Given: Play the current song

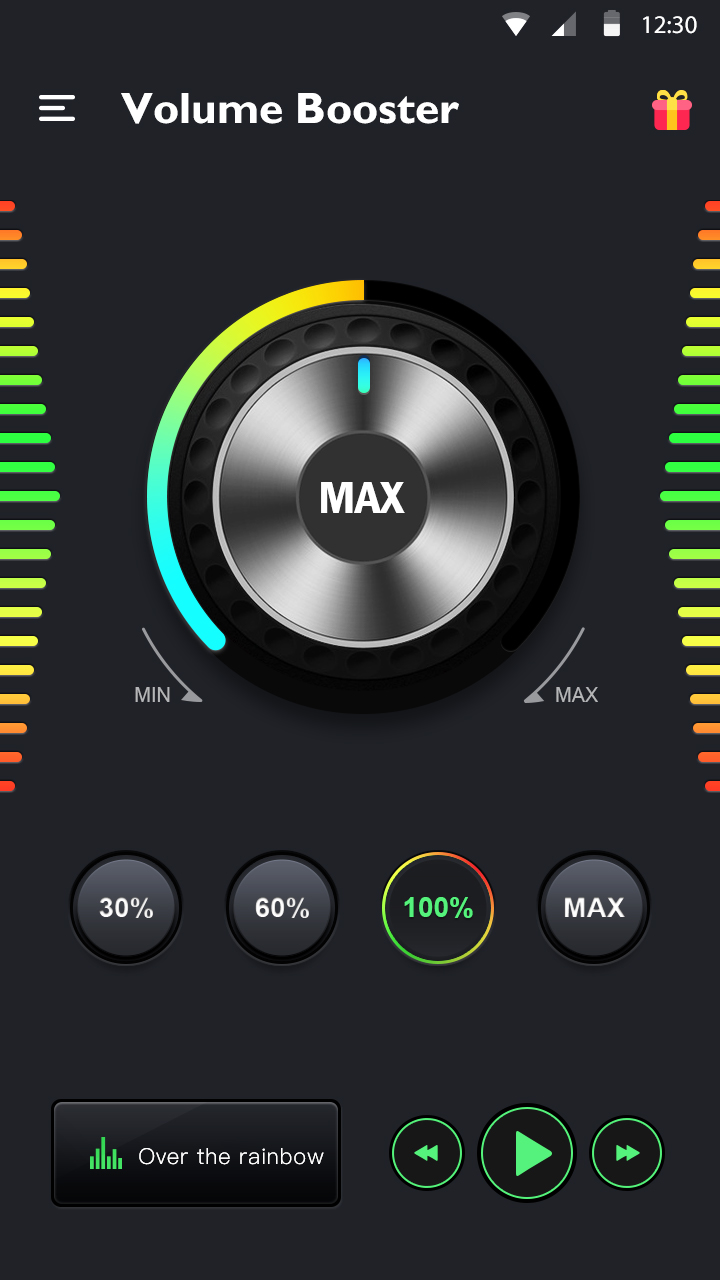Looking at the screenshot, I should [527, 1154].
